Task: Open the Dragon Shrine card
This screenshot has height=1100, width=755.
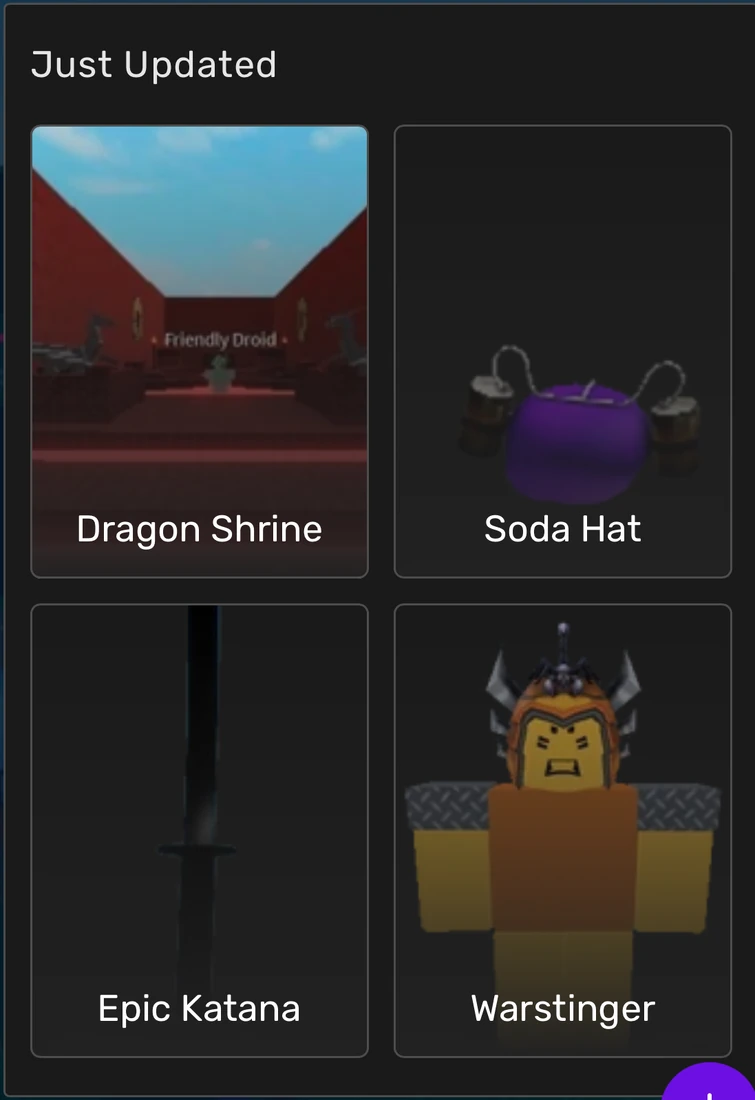Action: pos(199,351)
